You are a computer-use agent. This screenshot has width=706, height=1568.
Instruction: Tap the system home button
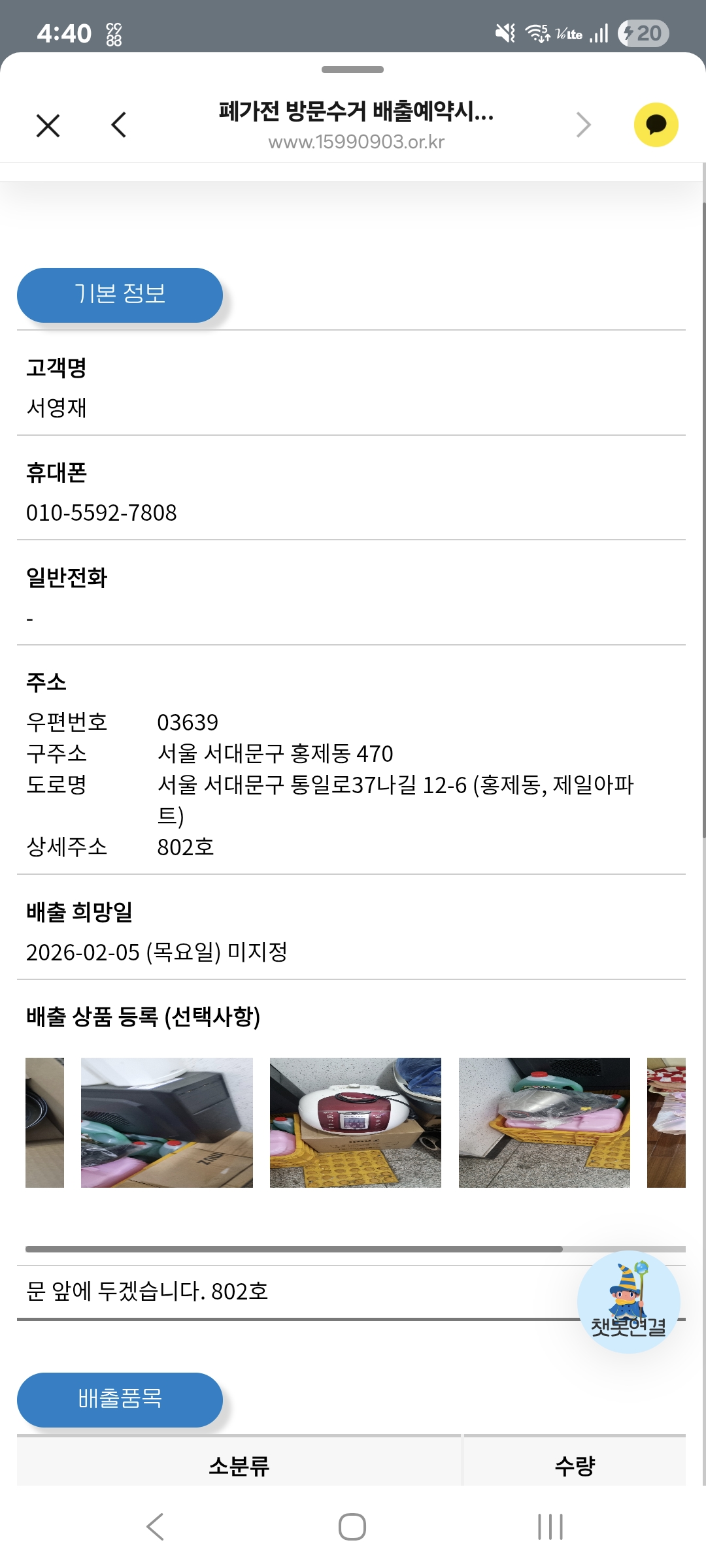[352, 1527]
